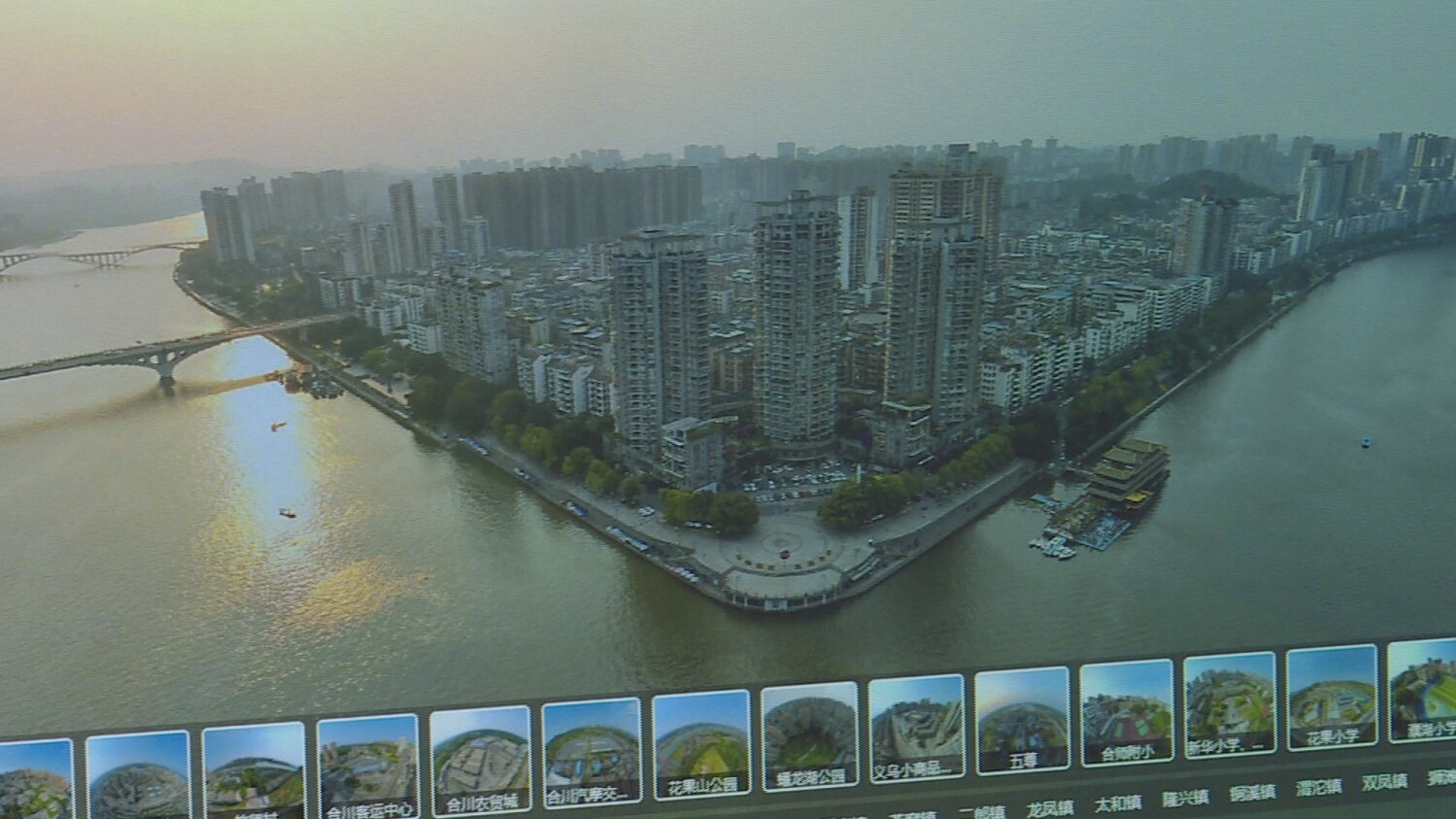Open the 花果山公园 thumbnail
Viewport: 1456px width, 819px height.
[x=701, y=744]
